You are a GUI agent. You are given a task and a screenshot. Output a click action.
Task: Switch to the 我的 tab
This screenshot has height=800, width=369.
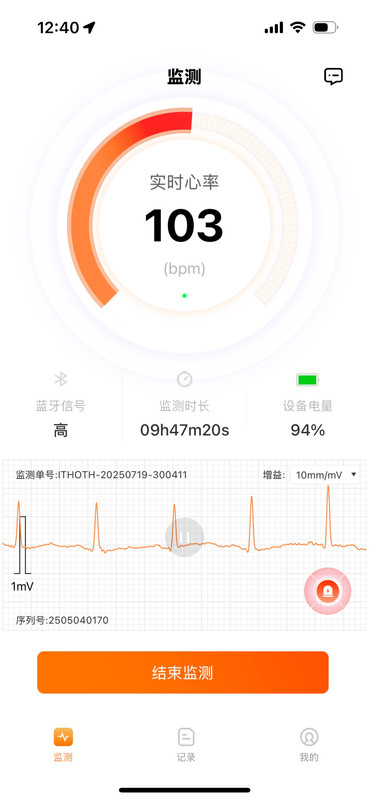pyautogui.click(x=309, y=745)
